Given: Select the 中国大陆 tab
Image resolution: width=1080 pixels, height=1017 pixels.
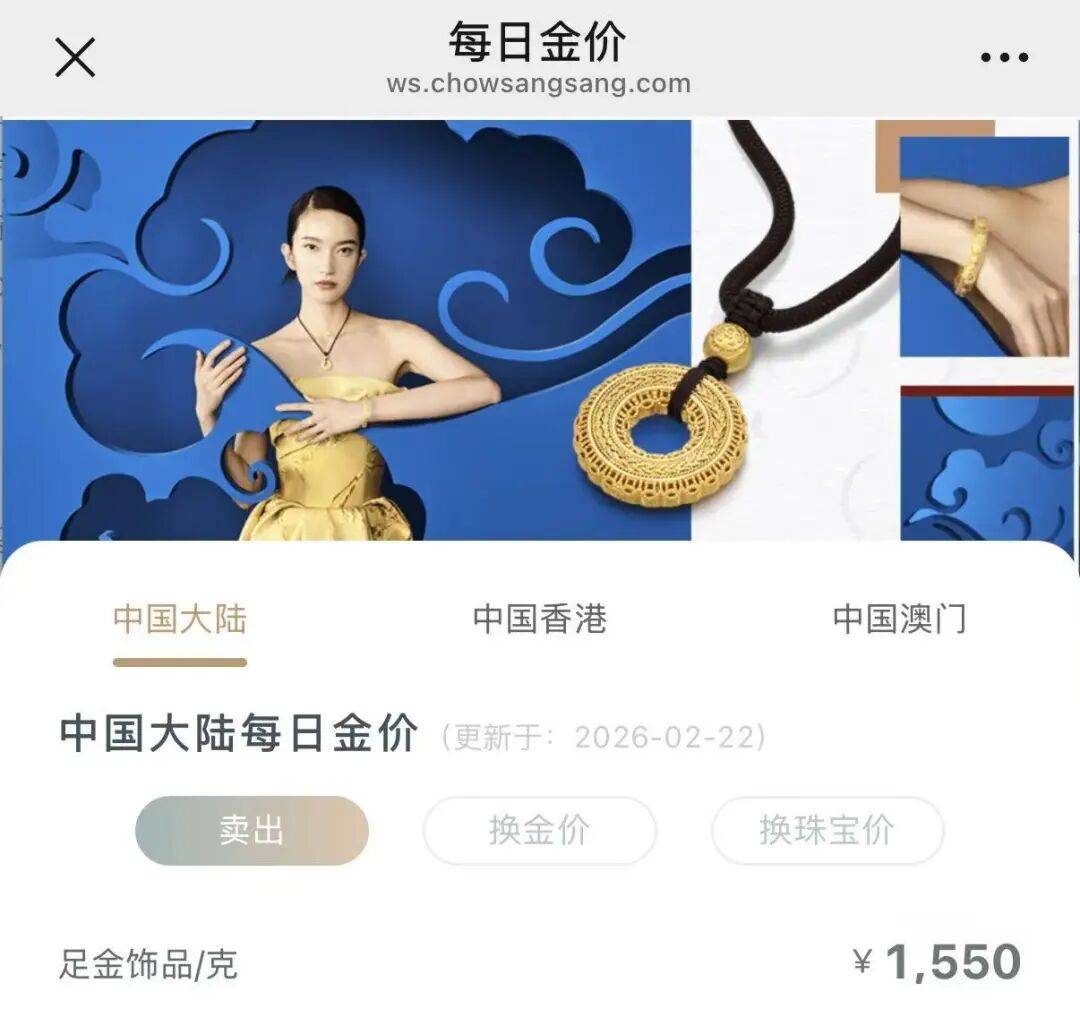Looking at the screenshot, I should click(180, 619).
